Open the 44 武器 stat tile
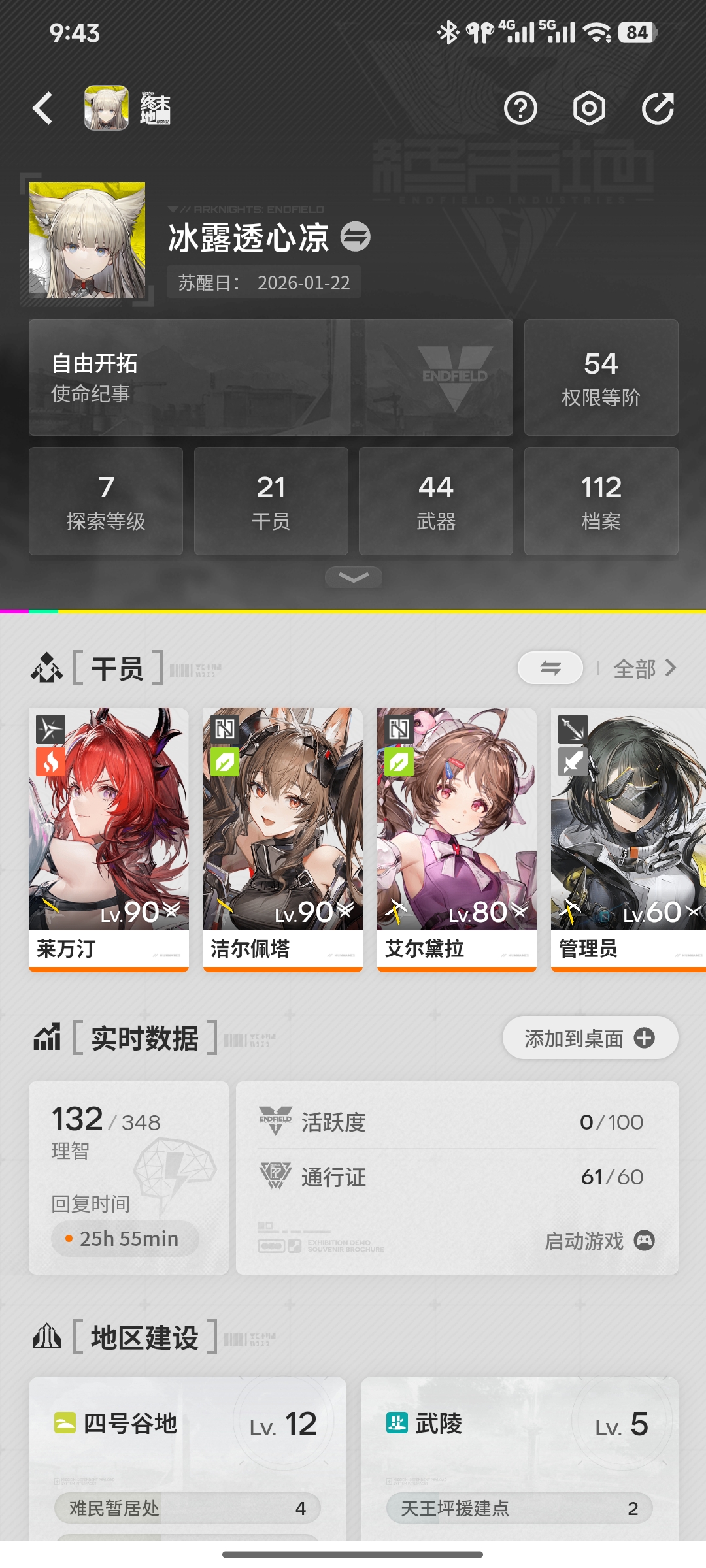 436,501
